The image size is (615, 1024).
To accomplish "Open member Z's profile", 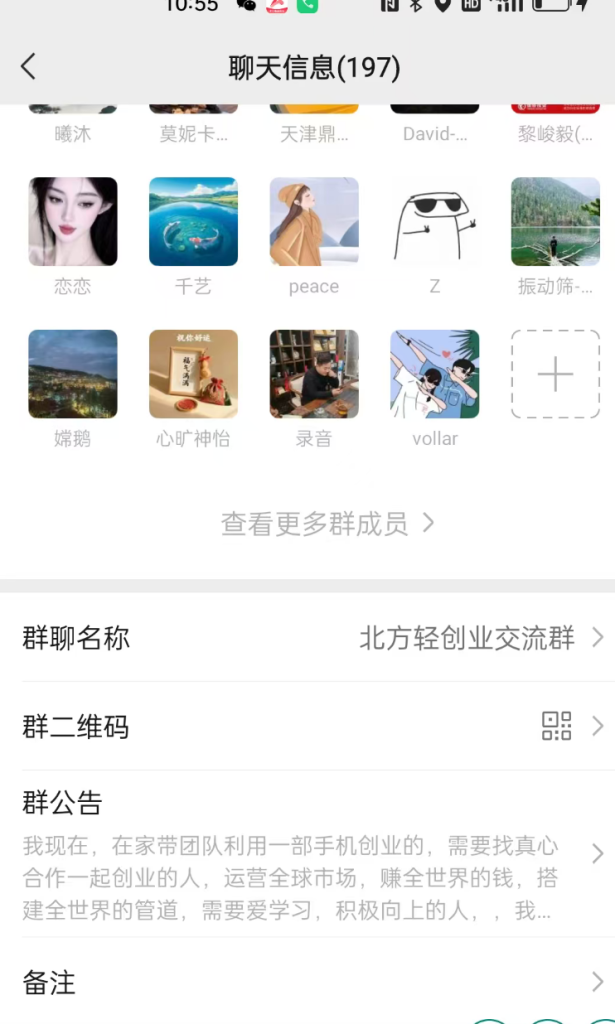I will click(434, 222).
